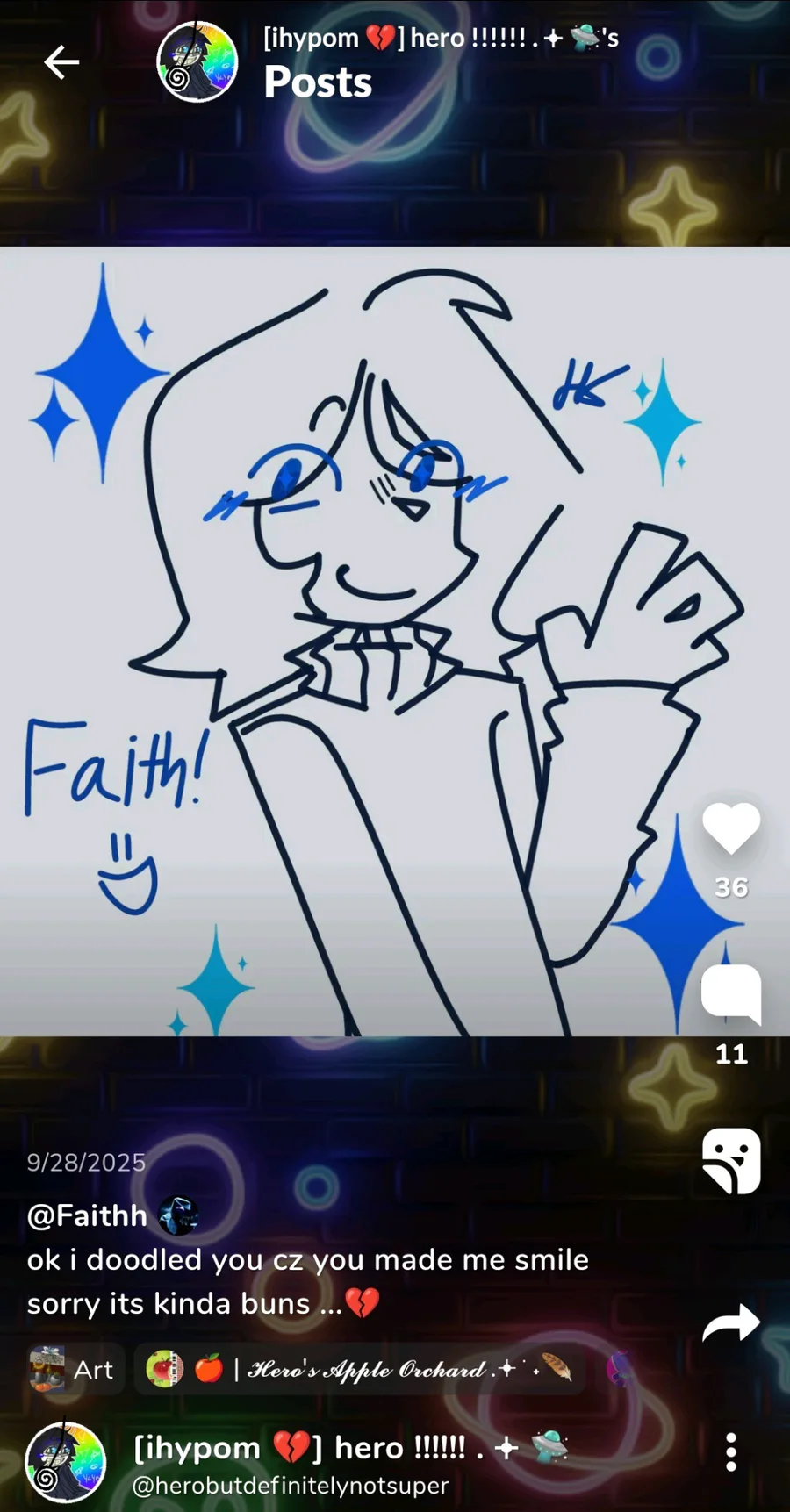Go back using the arrow icon

click(61, 62)
